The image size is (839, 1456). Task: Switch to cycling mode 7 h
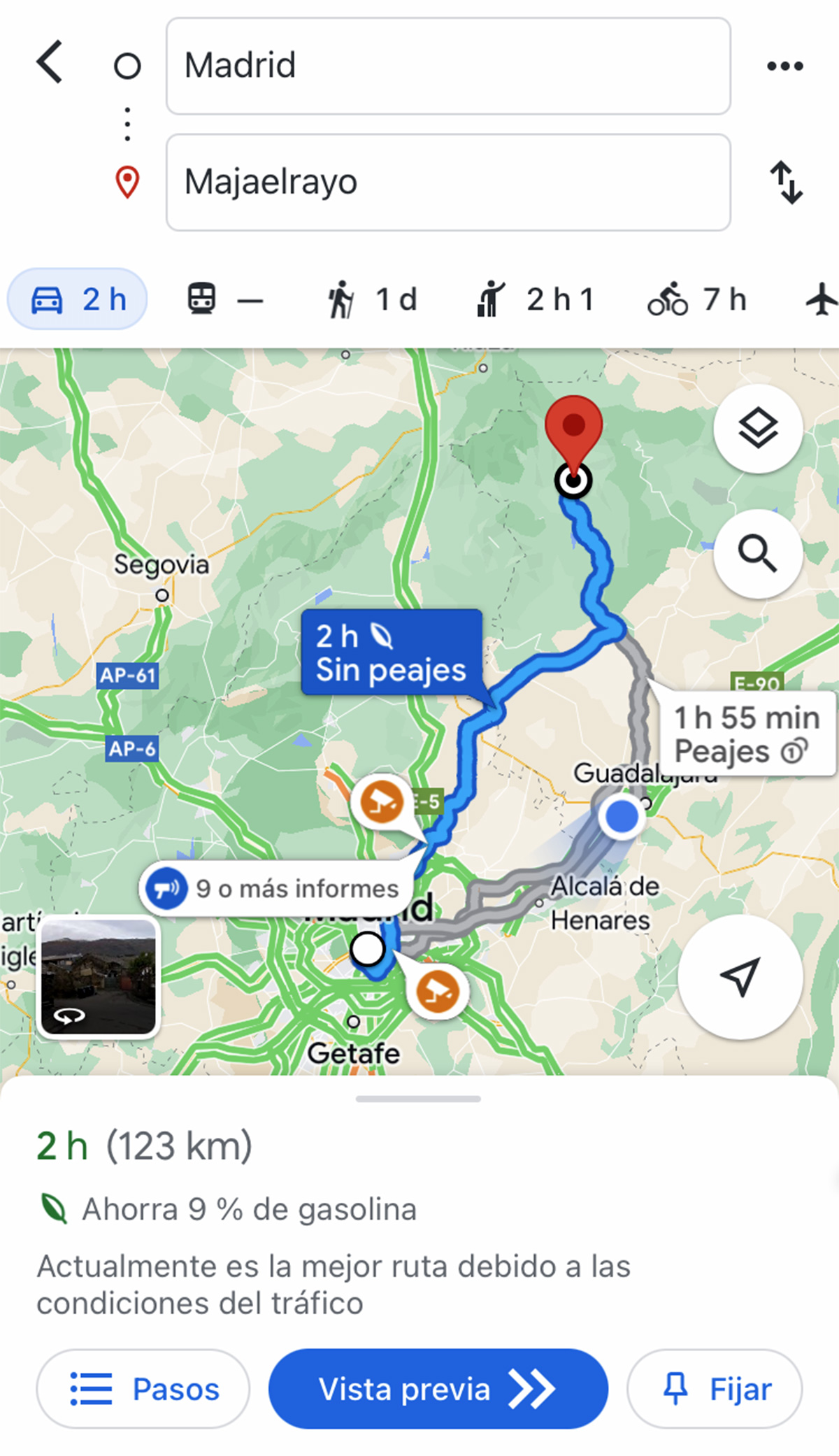(697, 299)
